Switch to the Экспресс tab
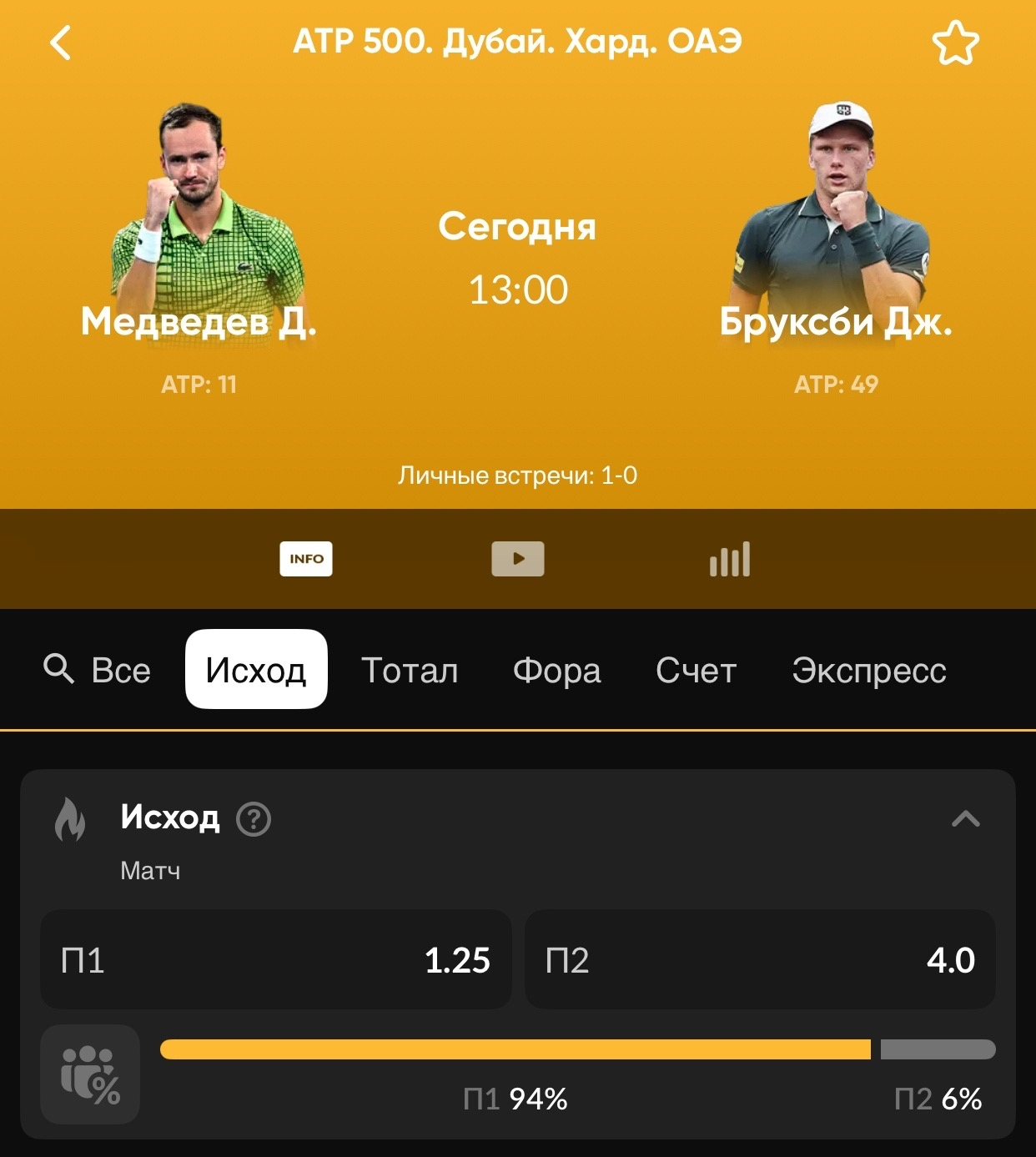1036x1157 pixels. click(x=868, y=671)
